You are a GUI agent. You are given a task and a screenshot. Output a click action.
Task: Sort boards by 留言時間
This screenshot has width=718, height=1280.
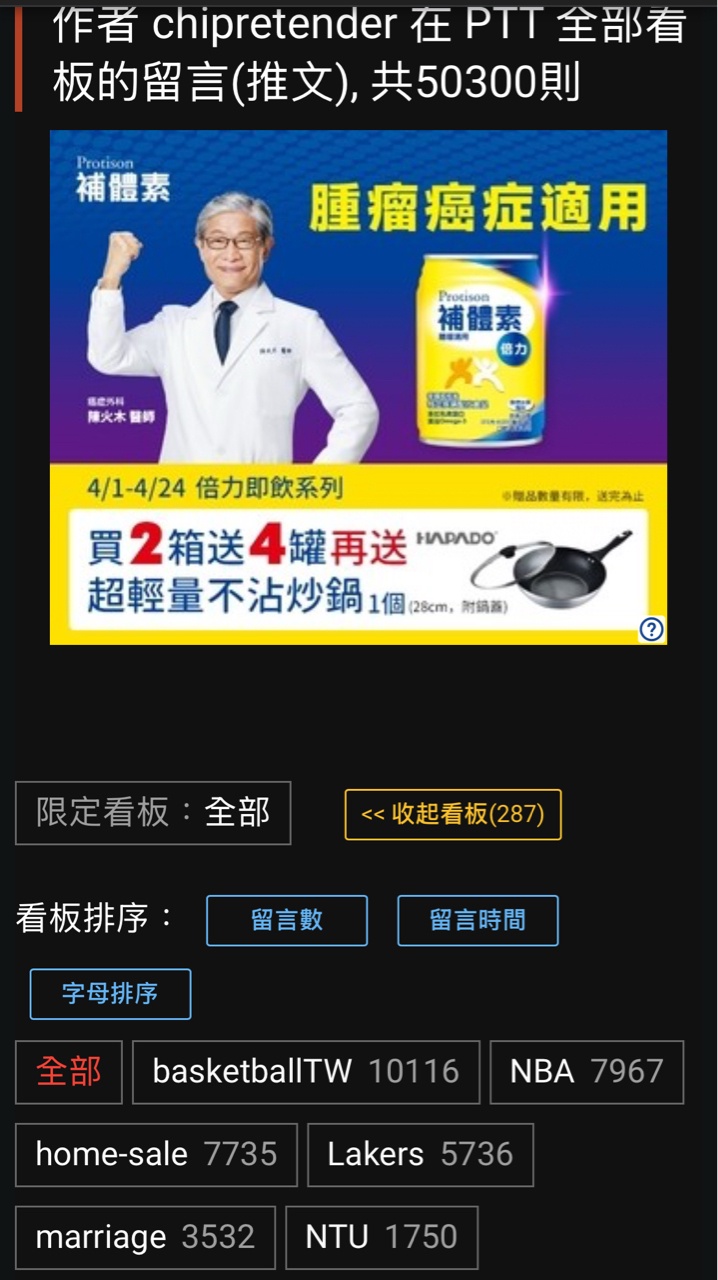pyautogui.click(x=478, y=920)
